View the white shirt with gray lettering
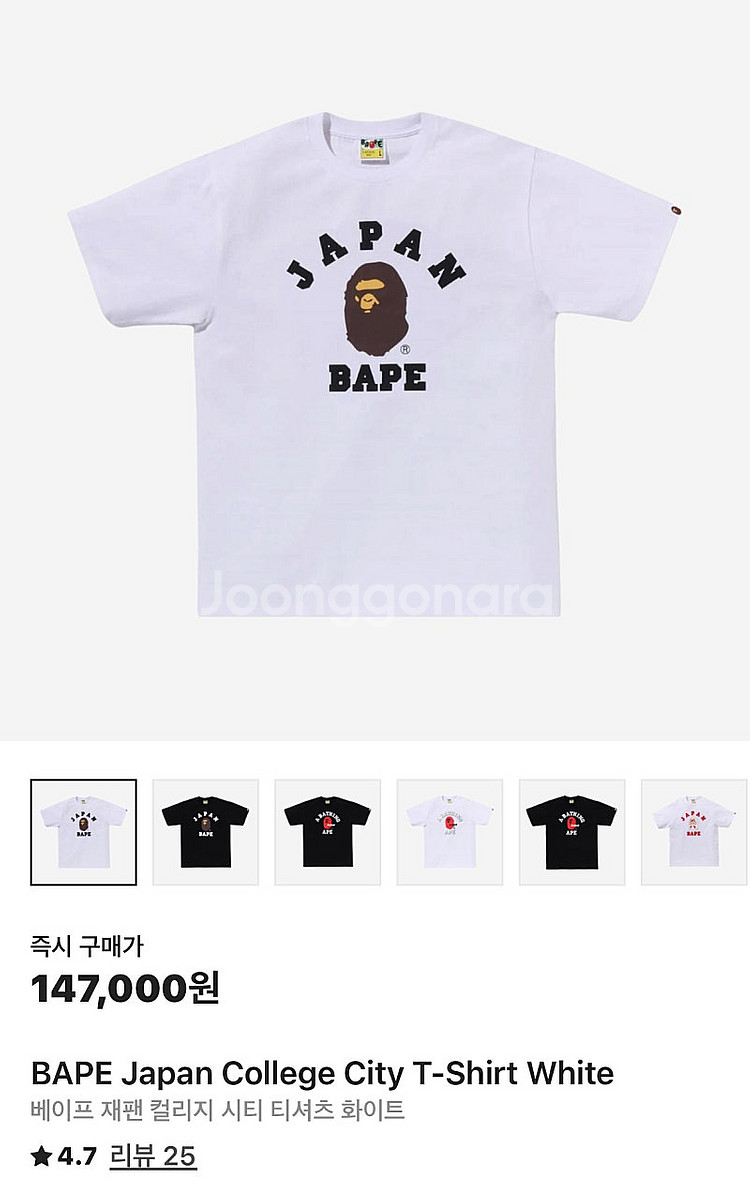750x1198 pixels. 450,832
